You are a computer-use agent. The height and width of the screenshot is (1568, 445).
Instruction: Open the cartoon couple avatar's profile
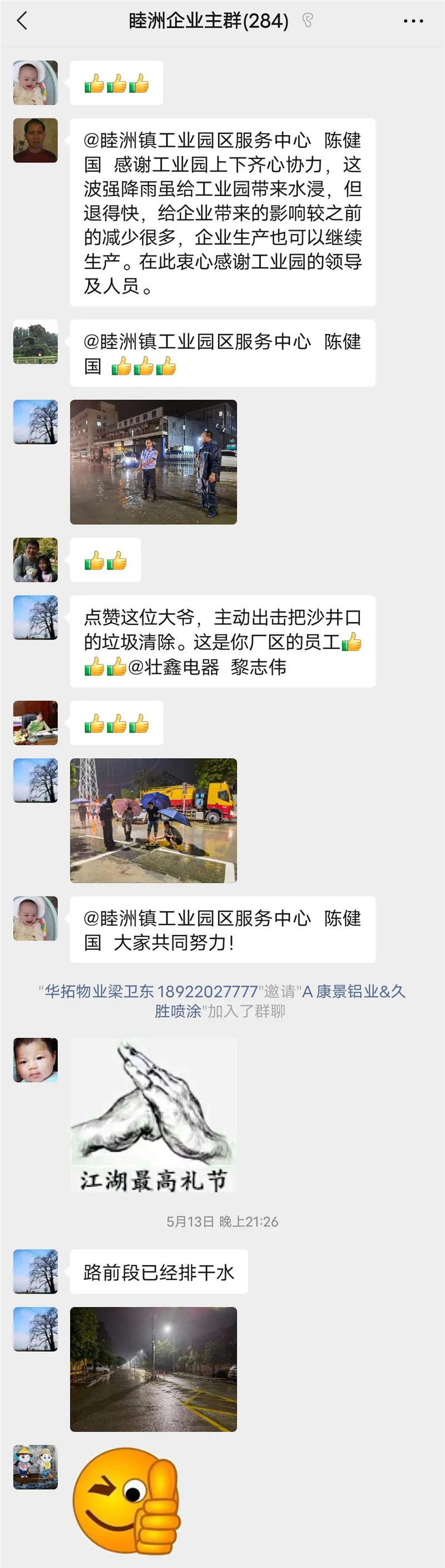click(35, 1466)
